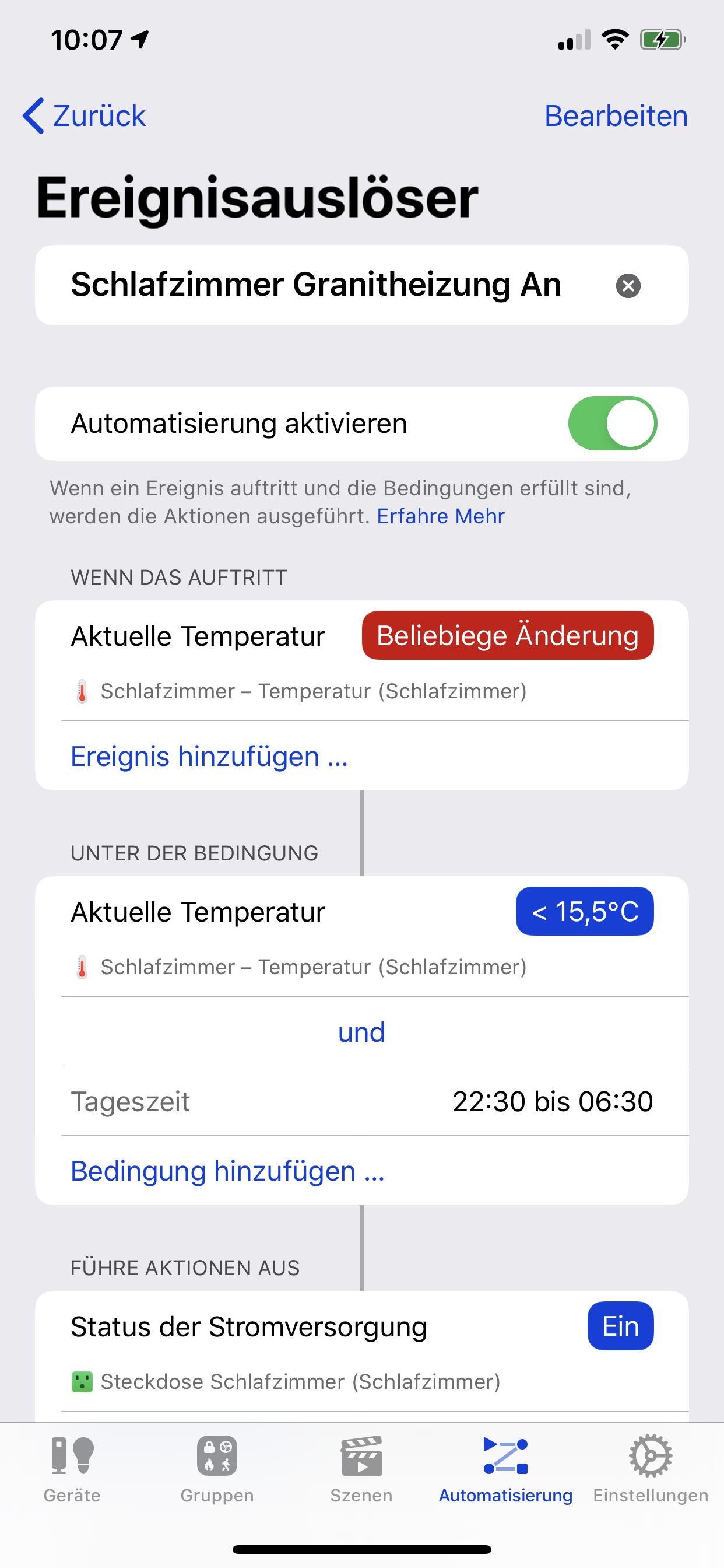
Task: Change the Beliebiege Änderung trigger value
Action: 507,635
